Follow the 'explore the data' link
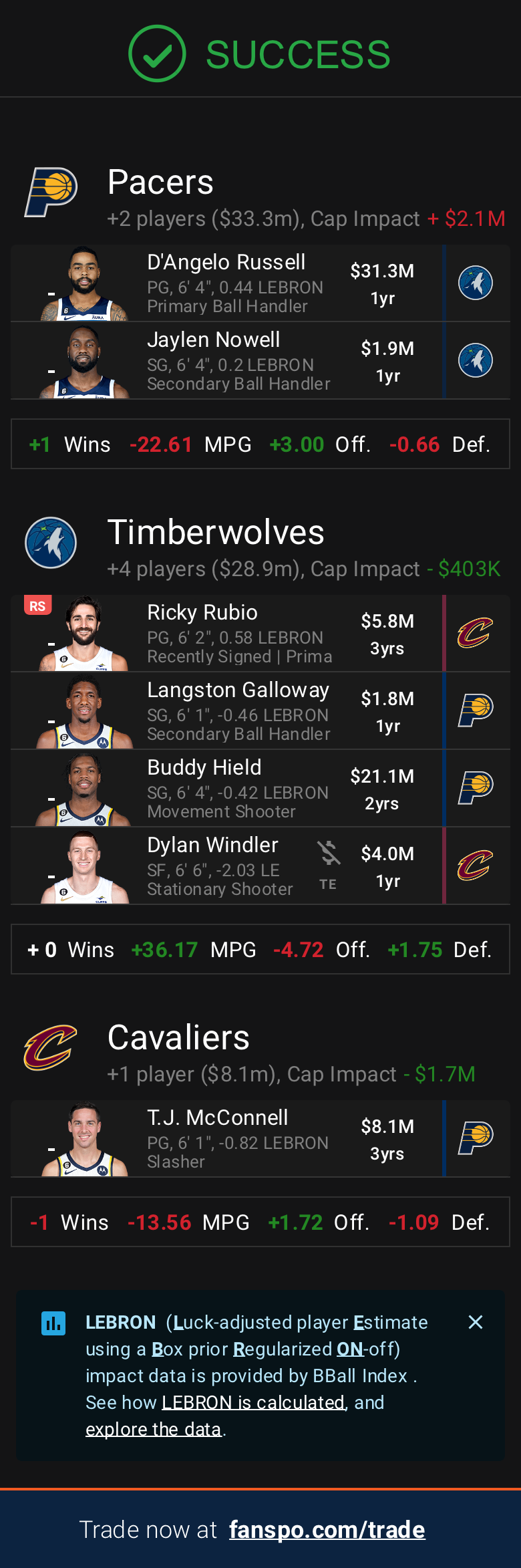This screenshot has height=1568, width=521. (x=153, y=1429)
